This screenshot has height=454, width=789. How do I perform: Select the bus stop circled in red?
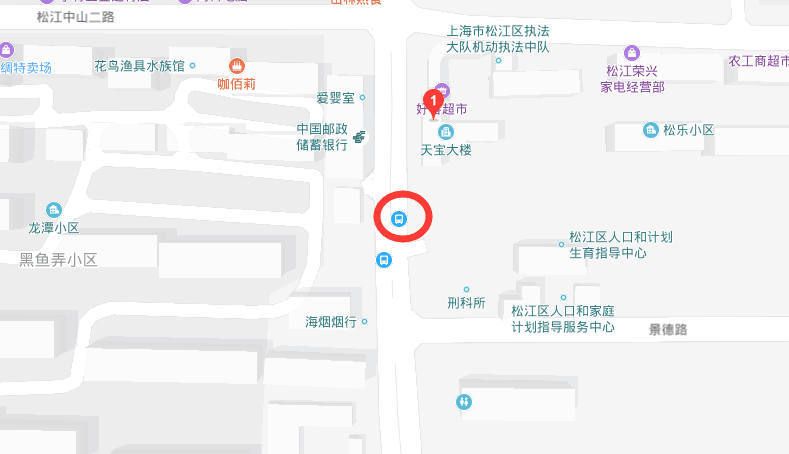click(399, 218)
